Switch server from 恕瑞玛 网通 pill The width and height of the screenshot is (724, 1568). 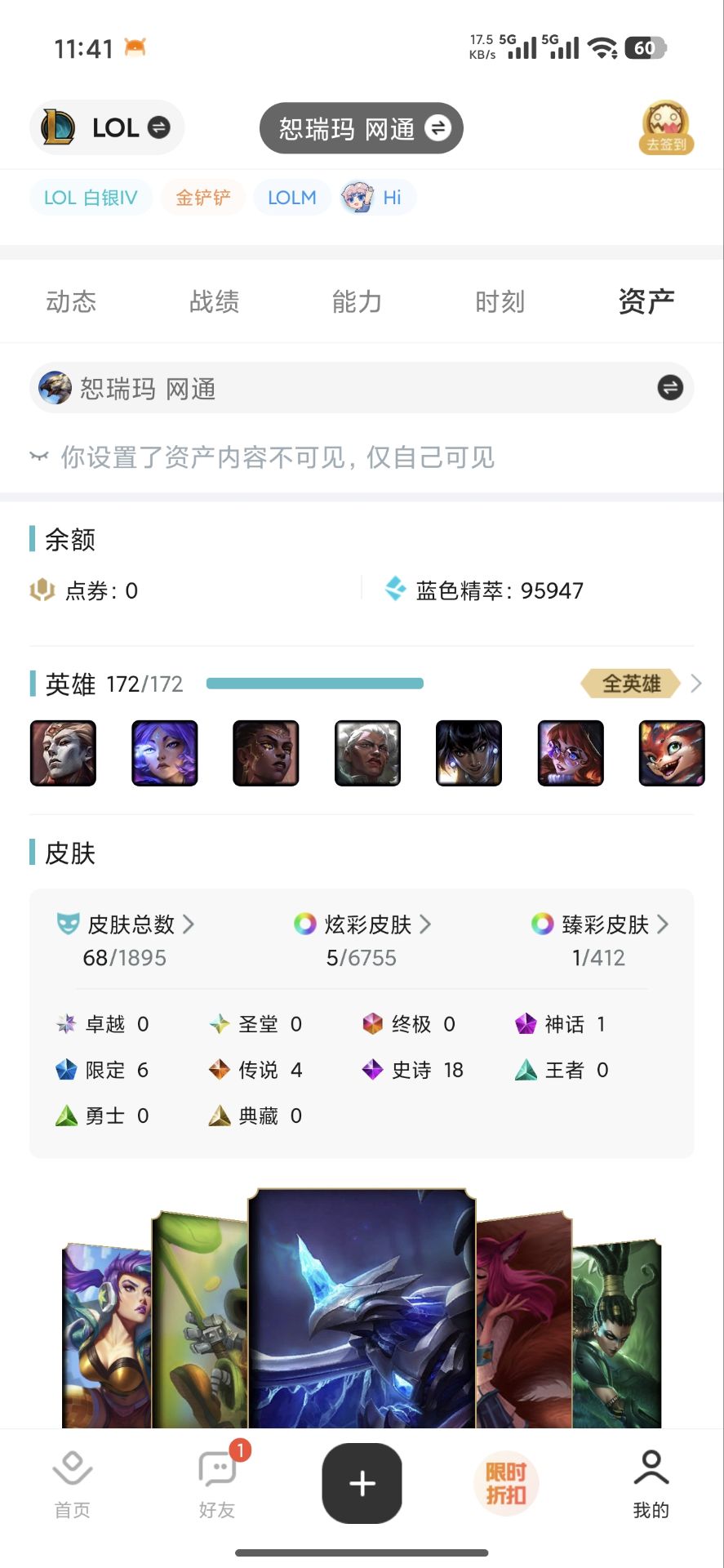click(x=362, y=128)
